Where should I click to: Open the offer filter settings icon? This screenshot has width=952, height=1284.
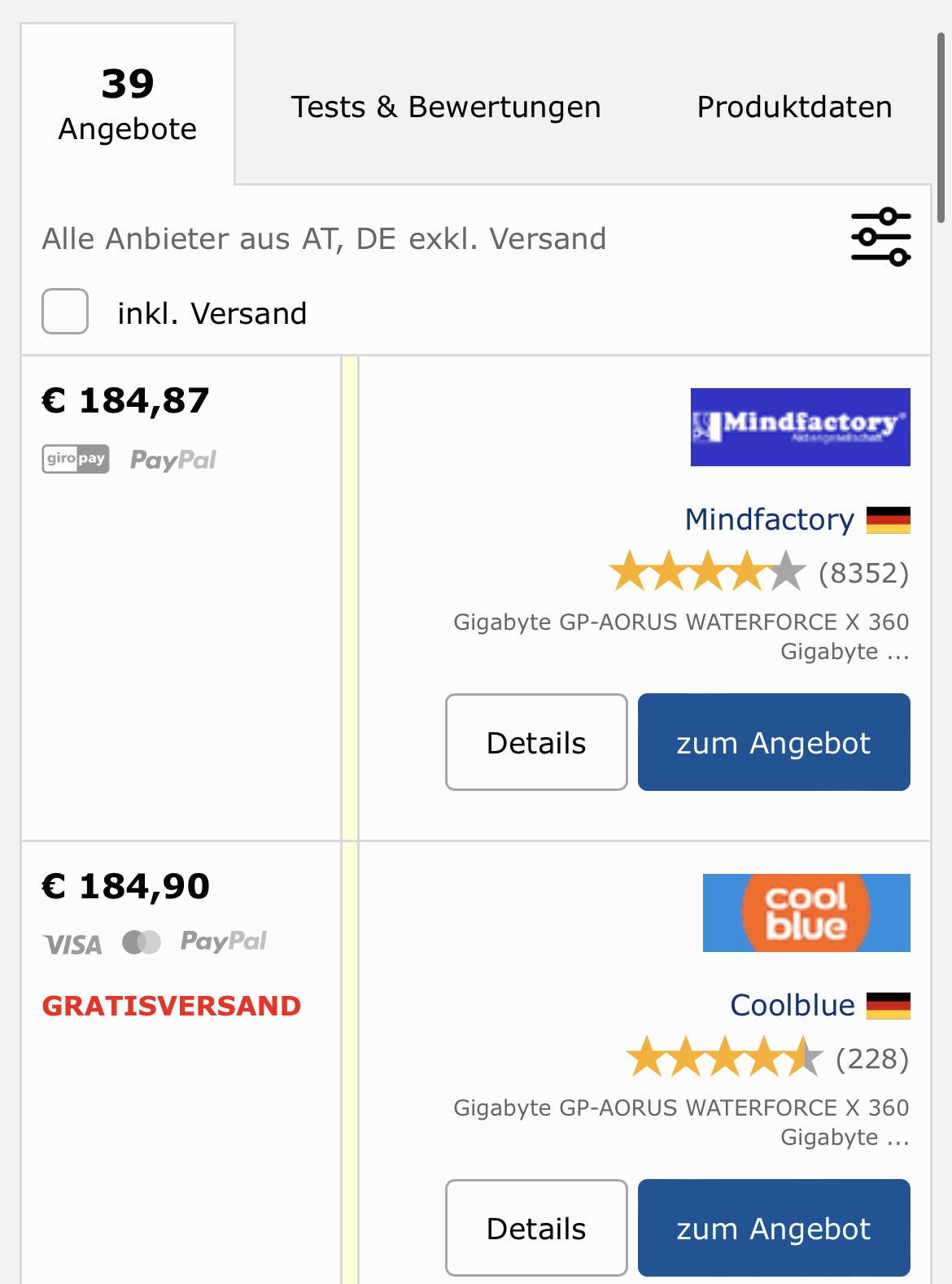[880, 237]
